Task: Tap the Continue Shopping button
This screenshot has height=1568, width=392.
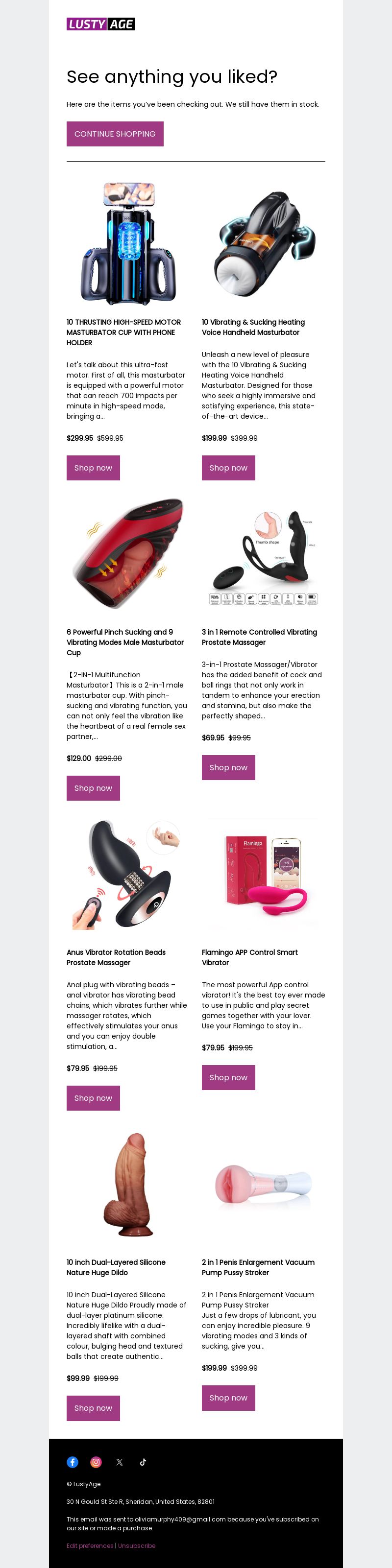Action: 115,134
